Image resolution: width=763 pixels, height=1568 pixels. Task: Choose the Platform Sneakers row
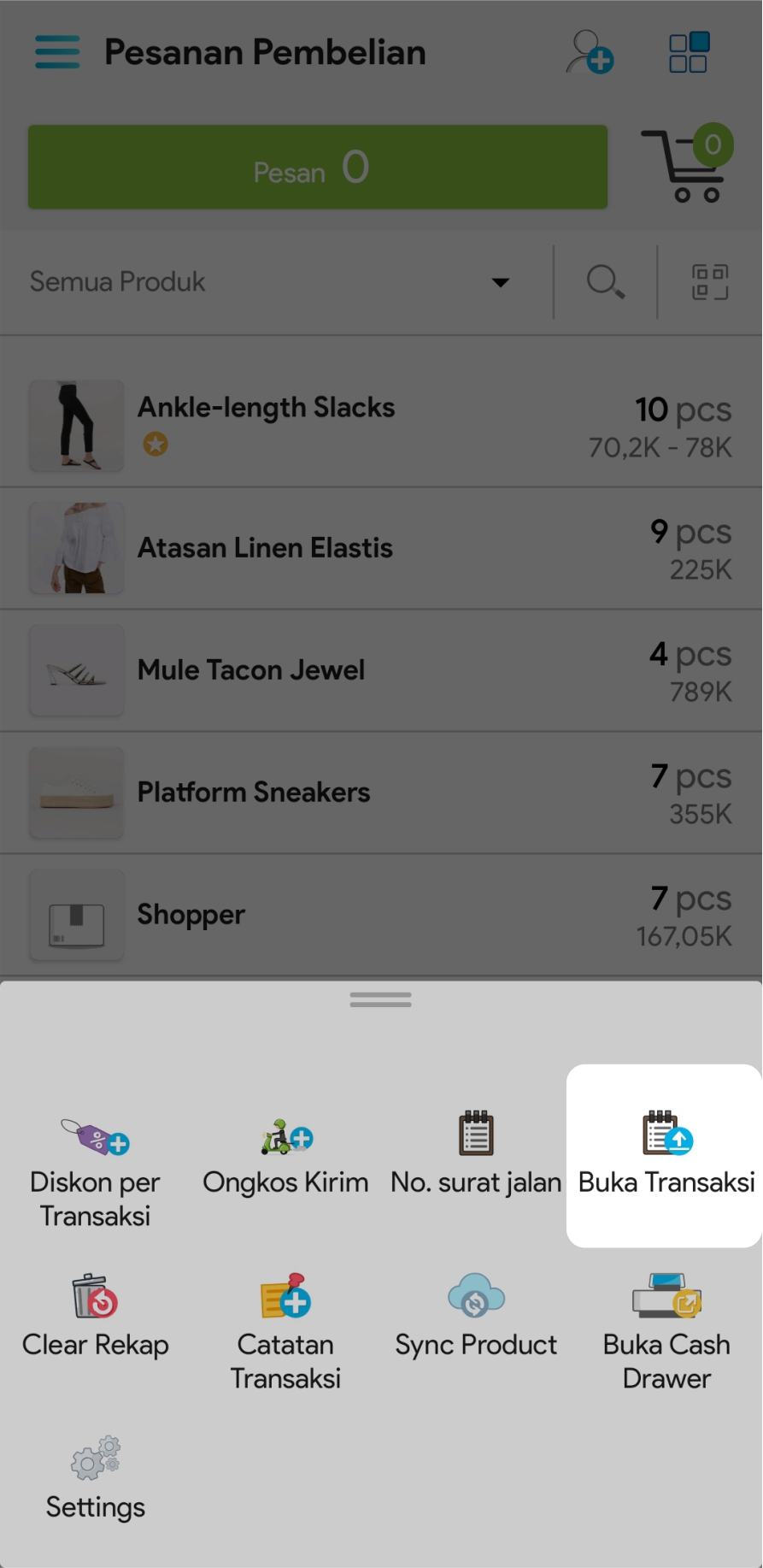point(381,793)
